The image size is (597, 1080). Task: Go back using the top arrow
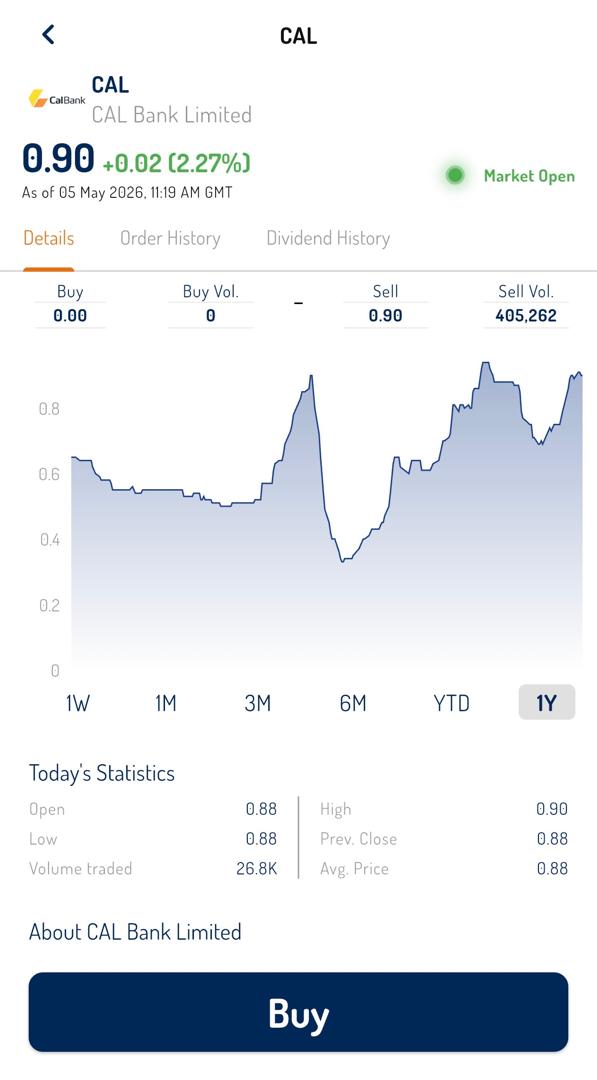(x=48, y=34)
